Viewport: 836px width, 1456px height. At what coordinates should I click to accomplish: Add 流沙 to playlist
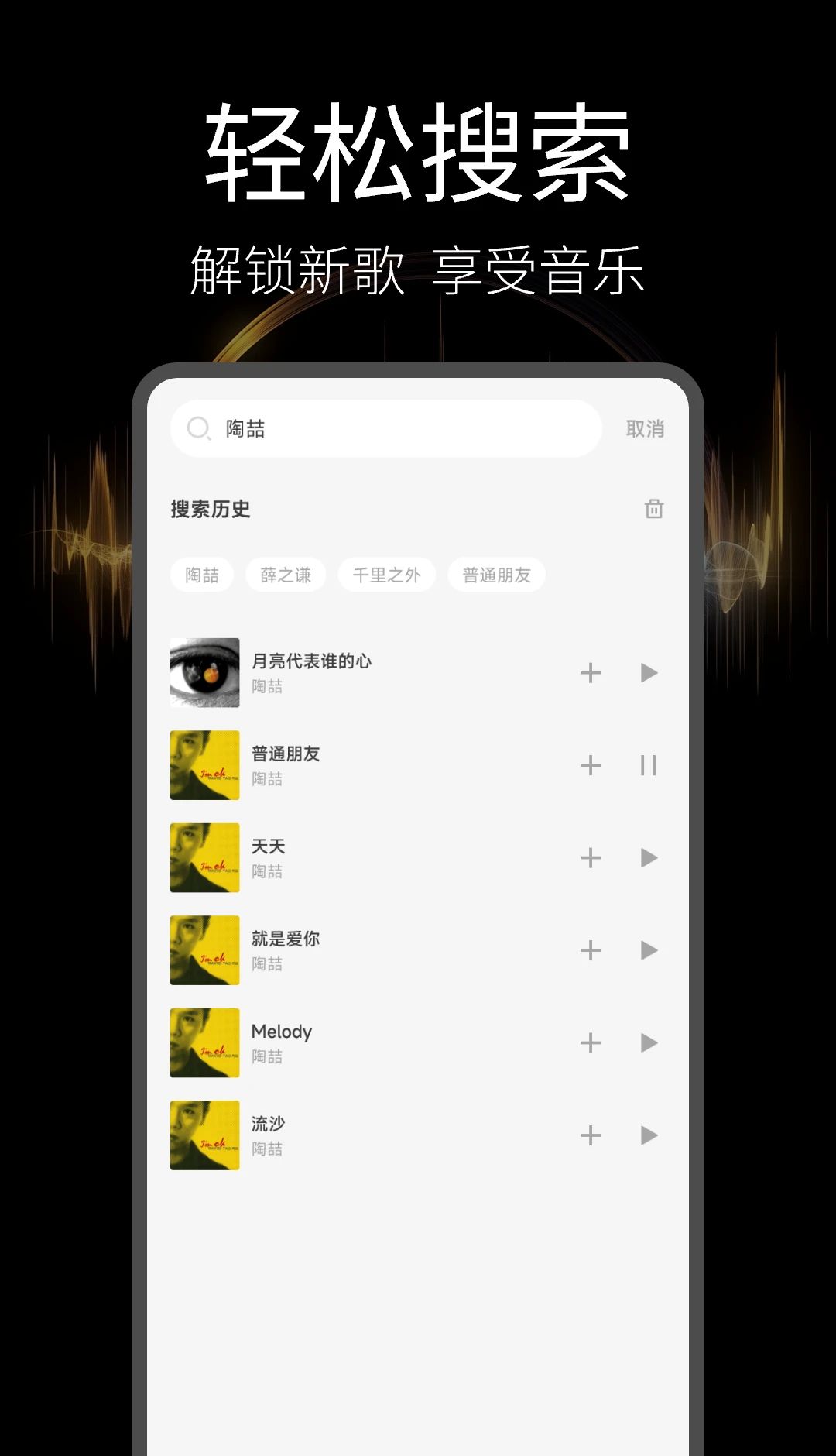click(591, 1135)
